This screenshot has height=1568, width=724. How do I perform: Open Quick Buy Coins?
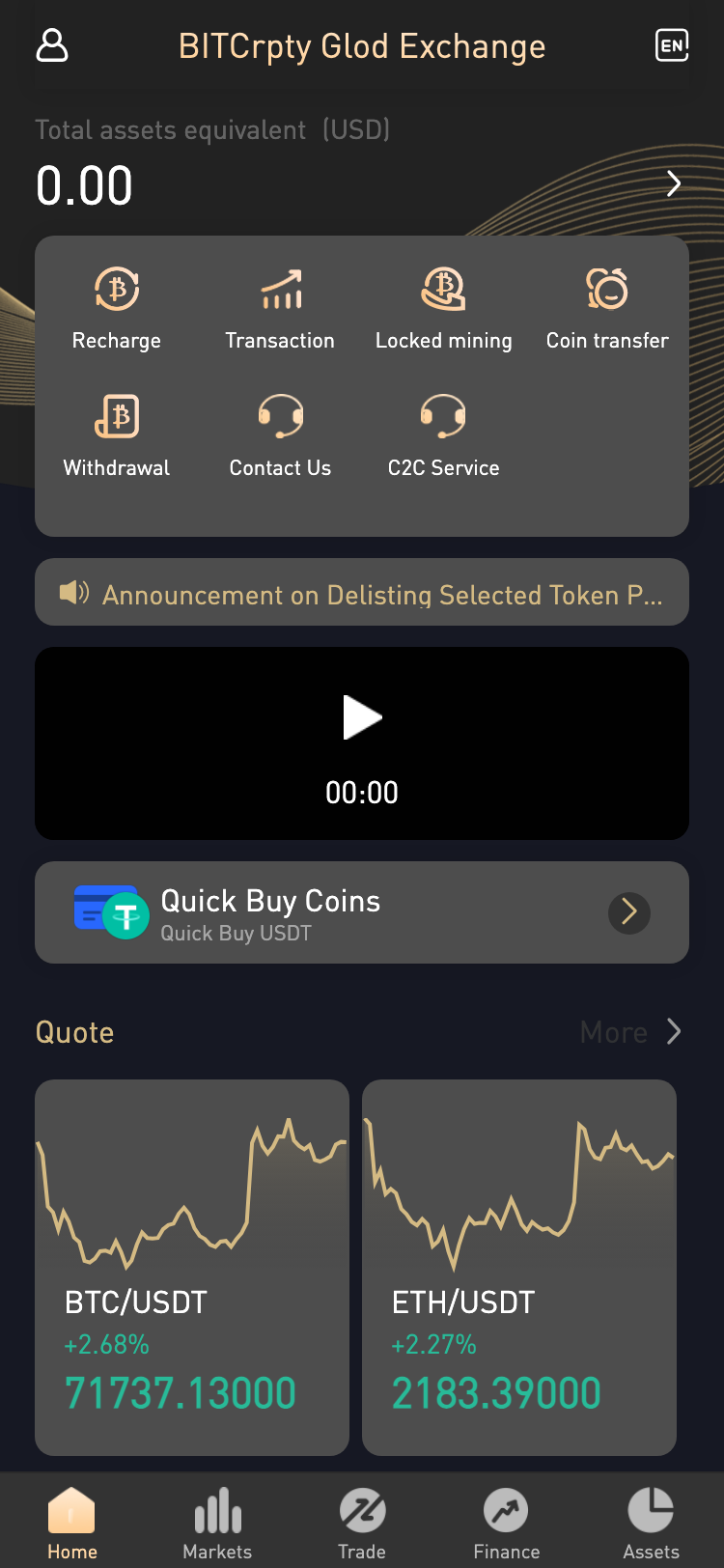362,911
